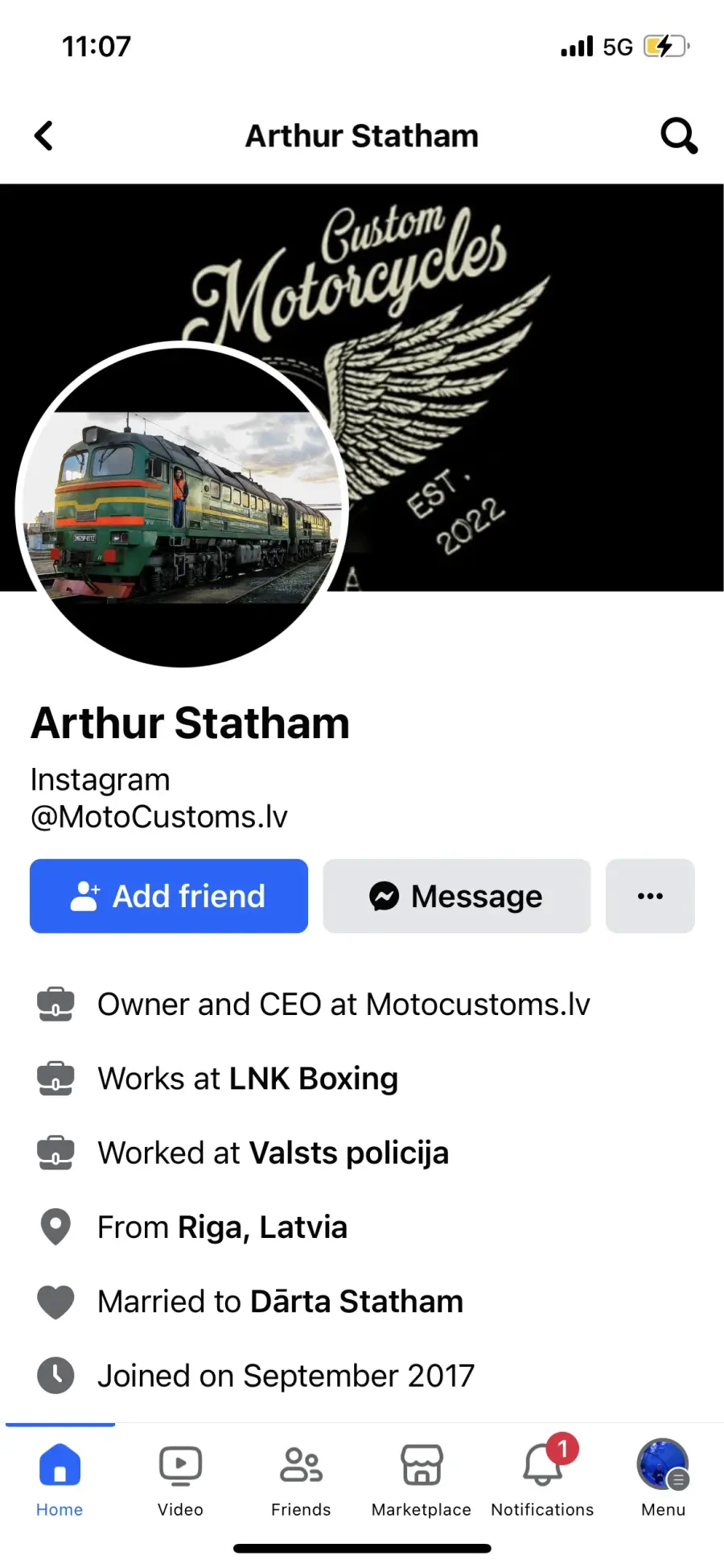Go back using the top-left arrow
The height and width of the screenshot is (1568, 724).
44,136
